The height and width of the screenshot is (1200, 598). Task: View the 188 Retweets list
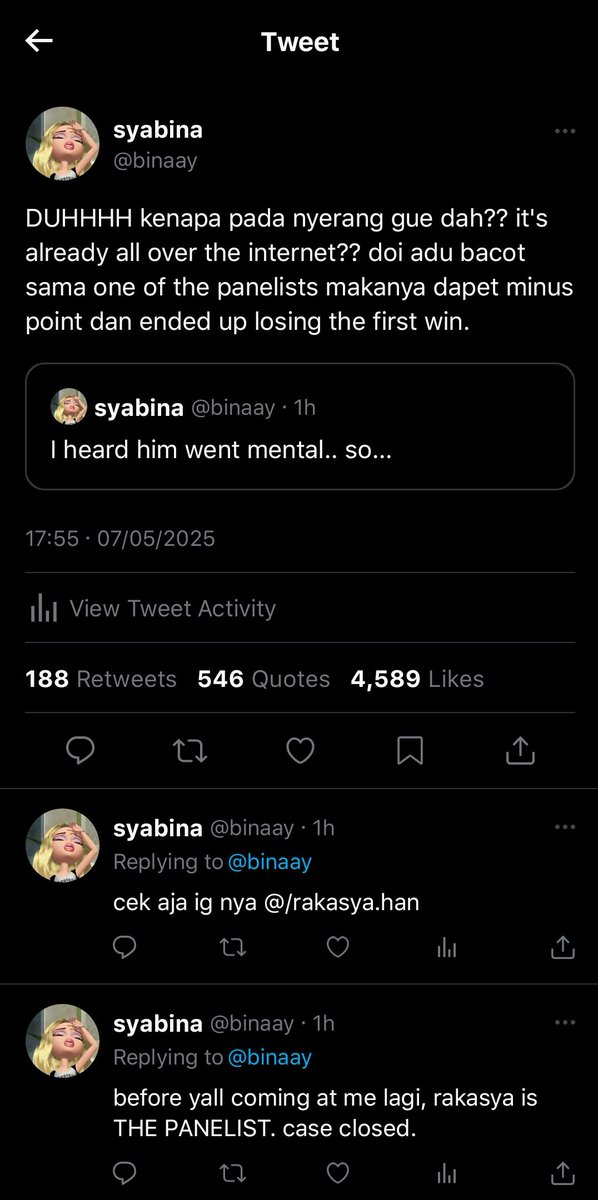[101, 679]
